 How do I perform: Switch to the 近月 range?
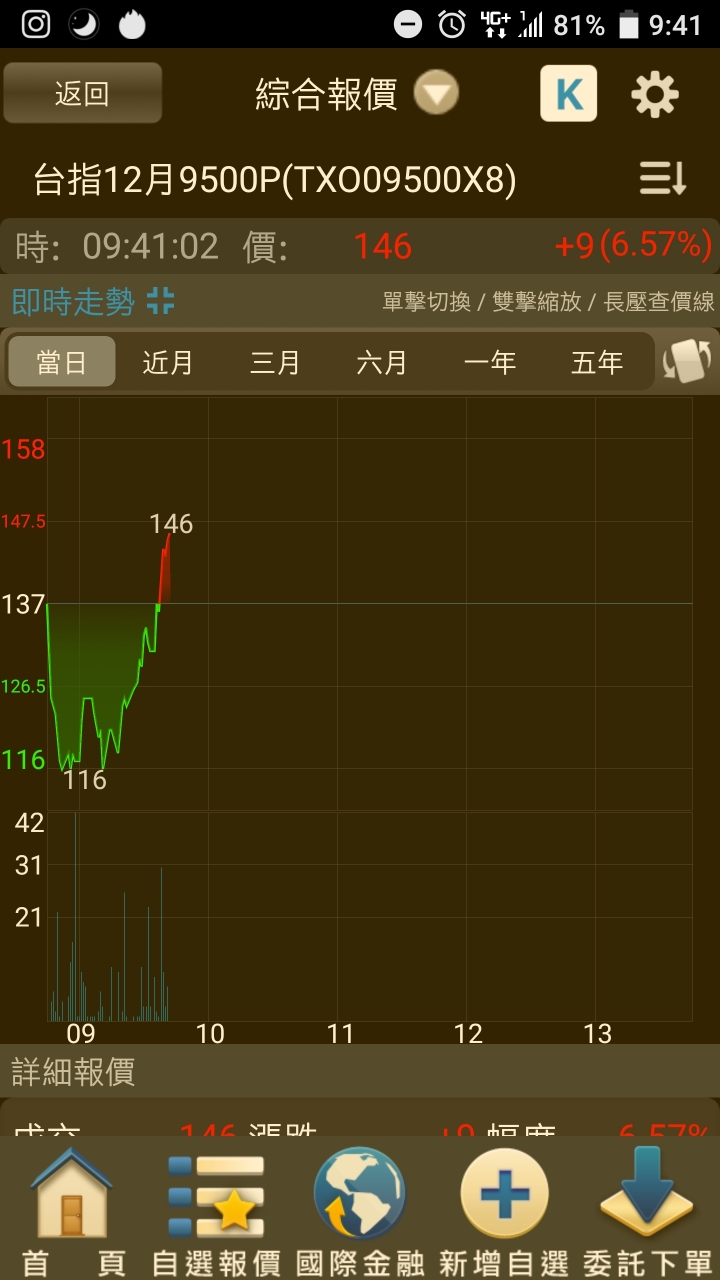[x=168, y=362]
